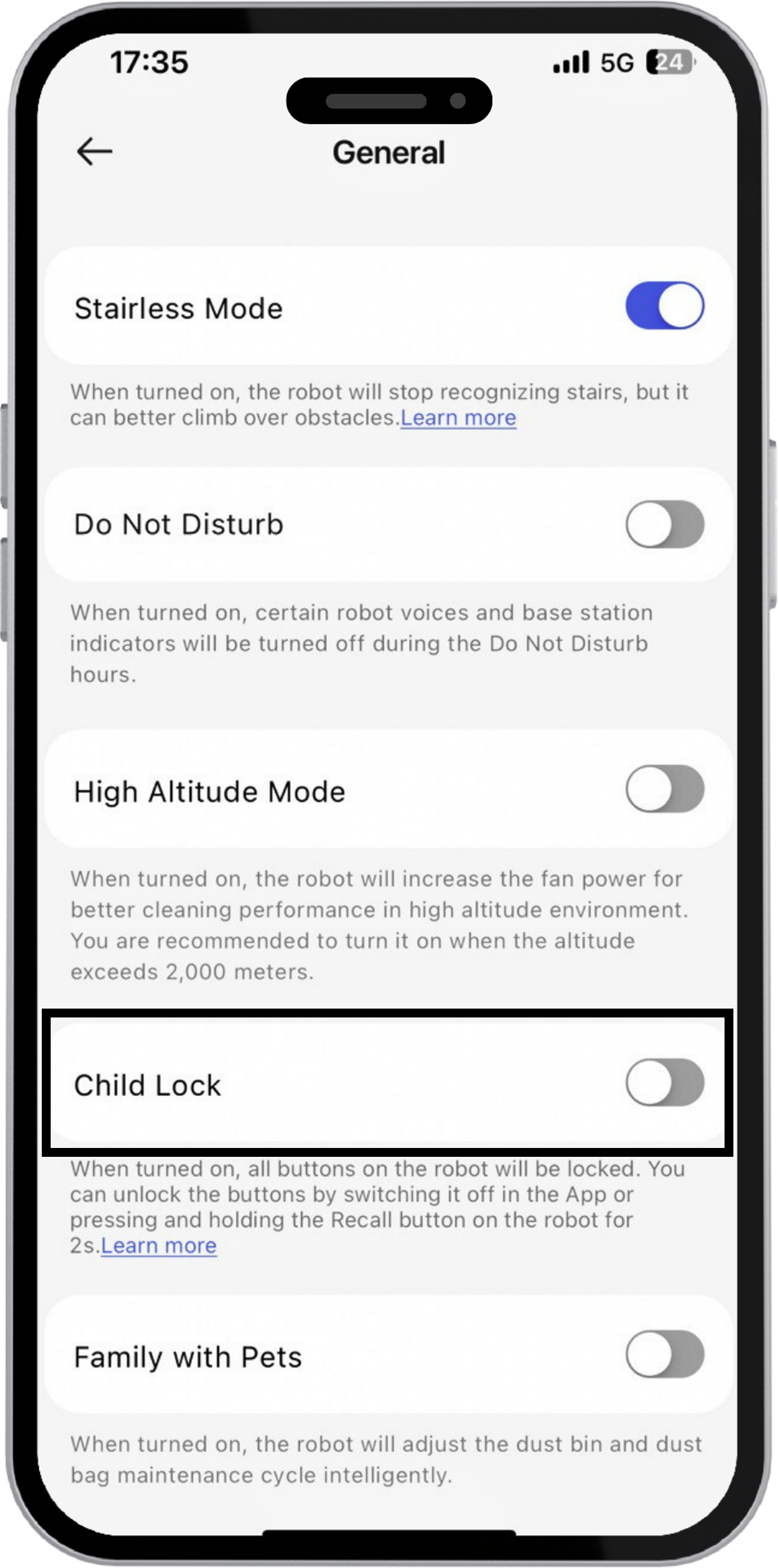Screen dimensions: 779x1568
Task: Enable Family with Pets
Action: 664,1354
